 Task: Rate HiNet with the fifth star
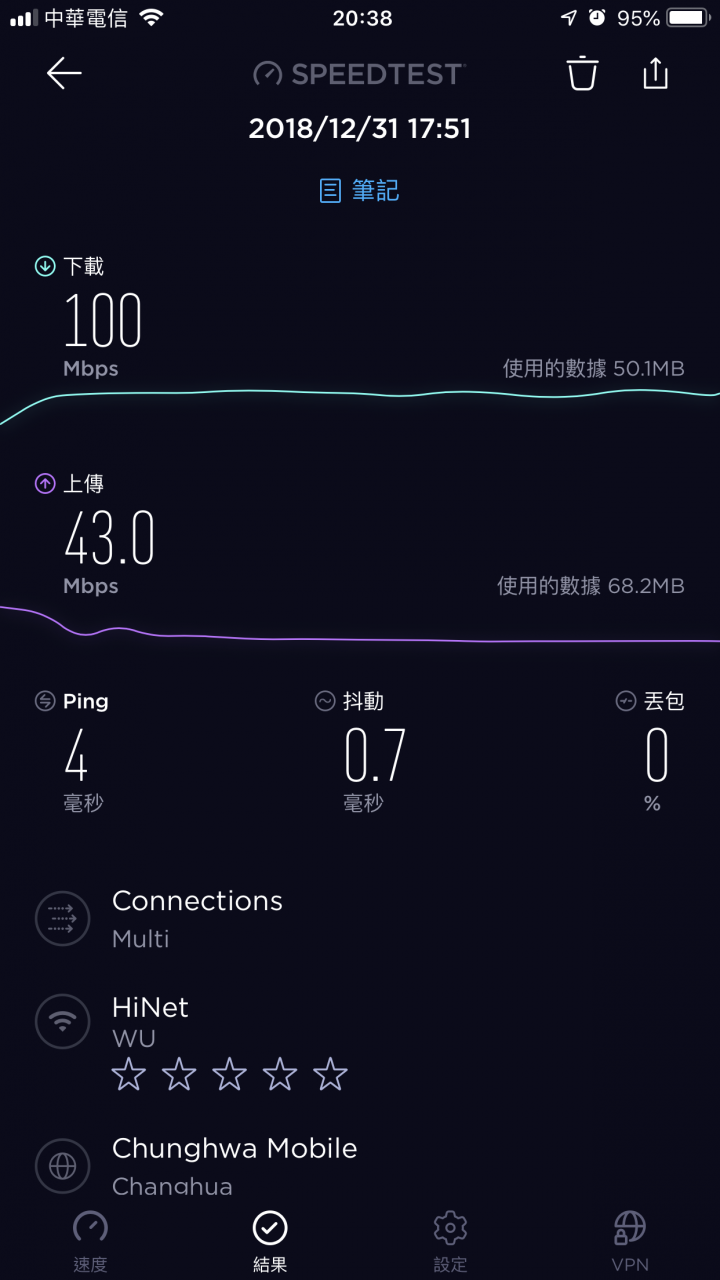pos(330,1076)
